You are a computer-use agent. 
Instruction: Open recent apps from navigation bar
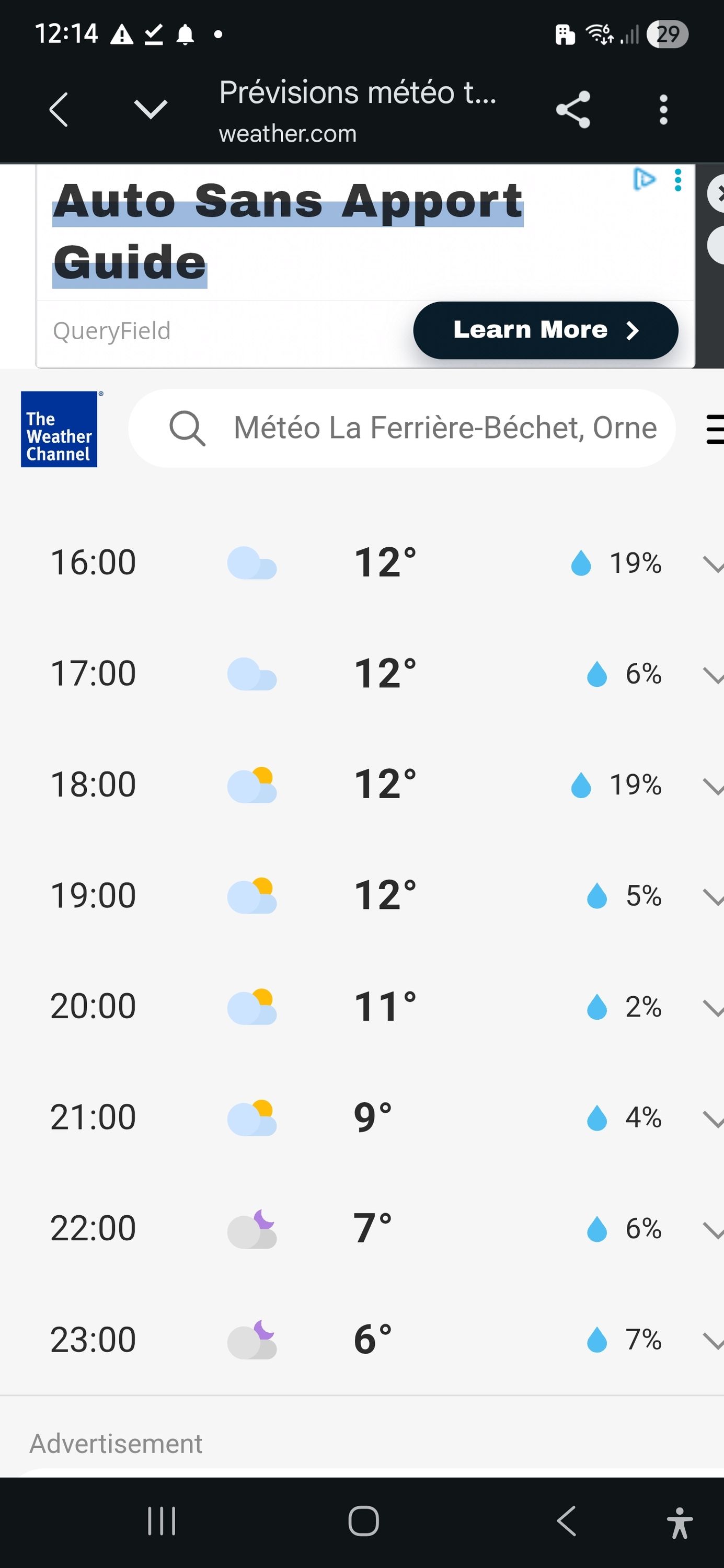click(x=162, y=1521)
